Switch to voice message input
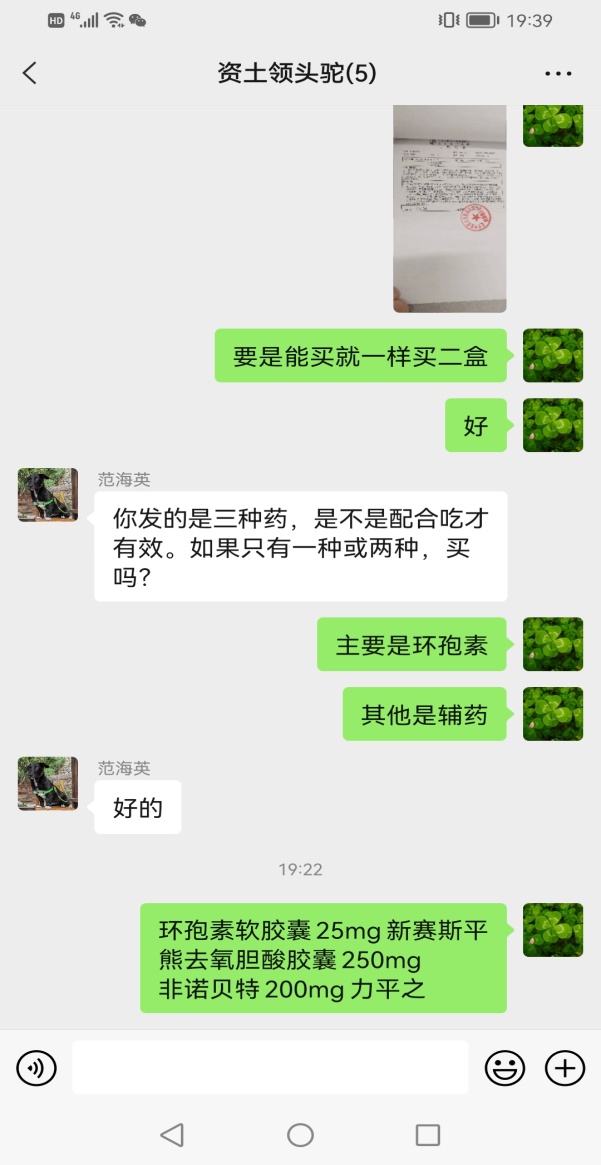 36,1068
